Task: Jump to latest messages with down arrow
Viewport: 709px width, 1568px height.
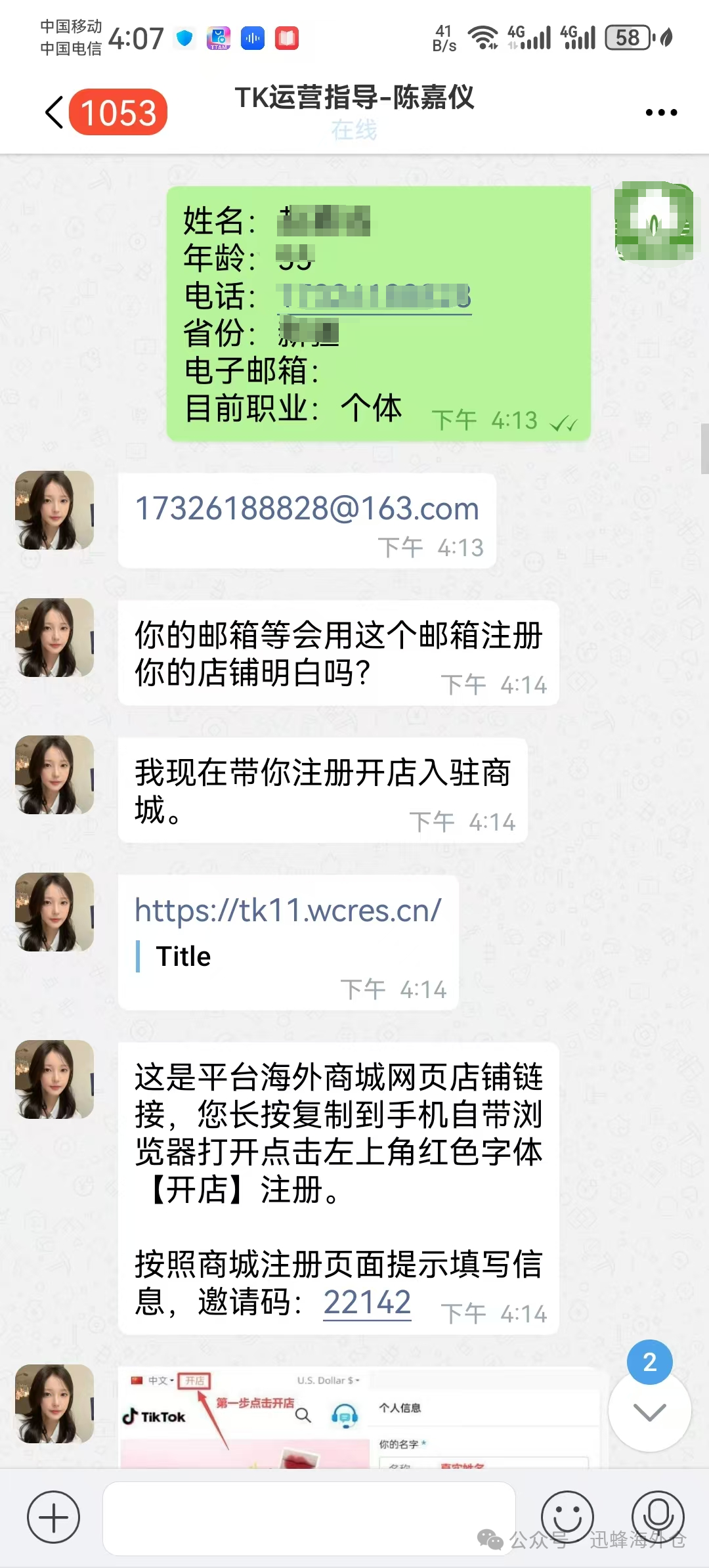Action: click(x=649, y=1410)
